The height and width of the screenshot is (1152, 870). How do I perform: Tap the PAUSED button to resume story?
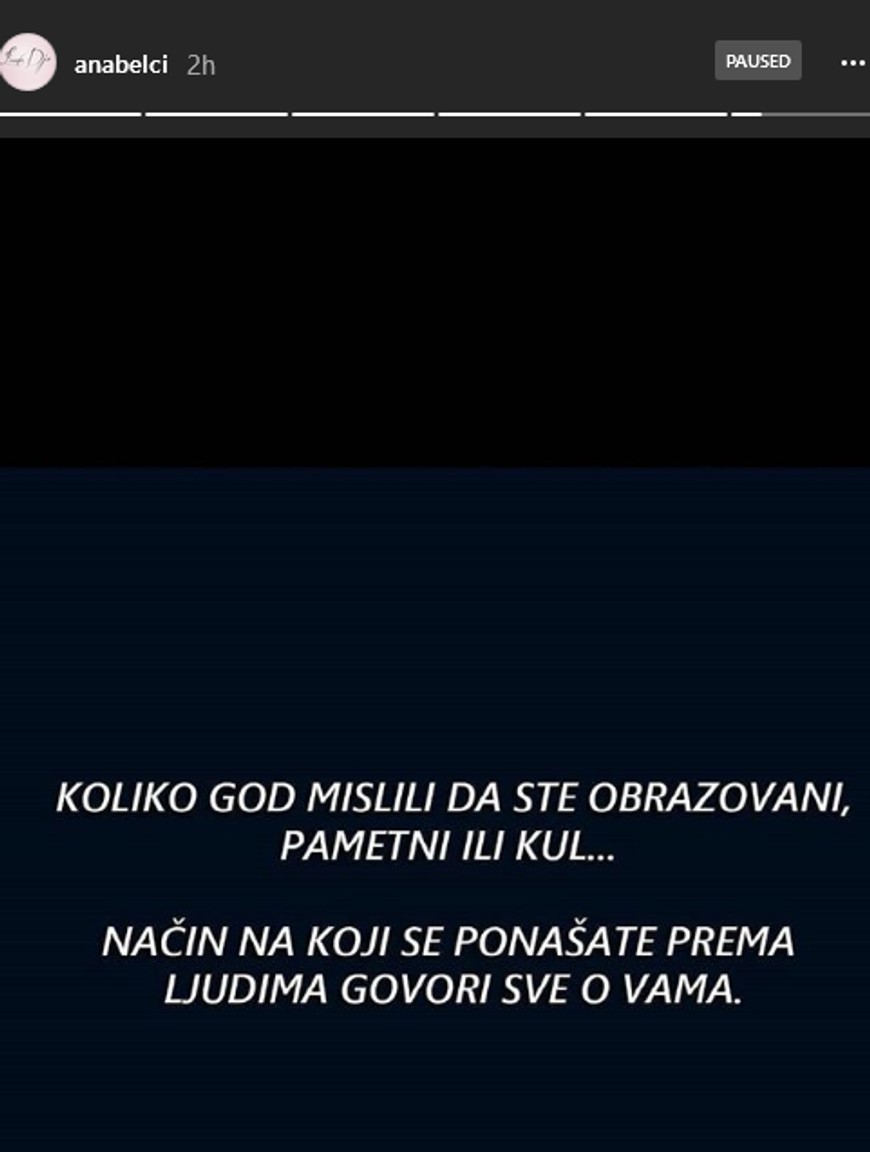tap(757, 61)
